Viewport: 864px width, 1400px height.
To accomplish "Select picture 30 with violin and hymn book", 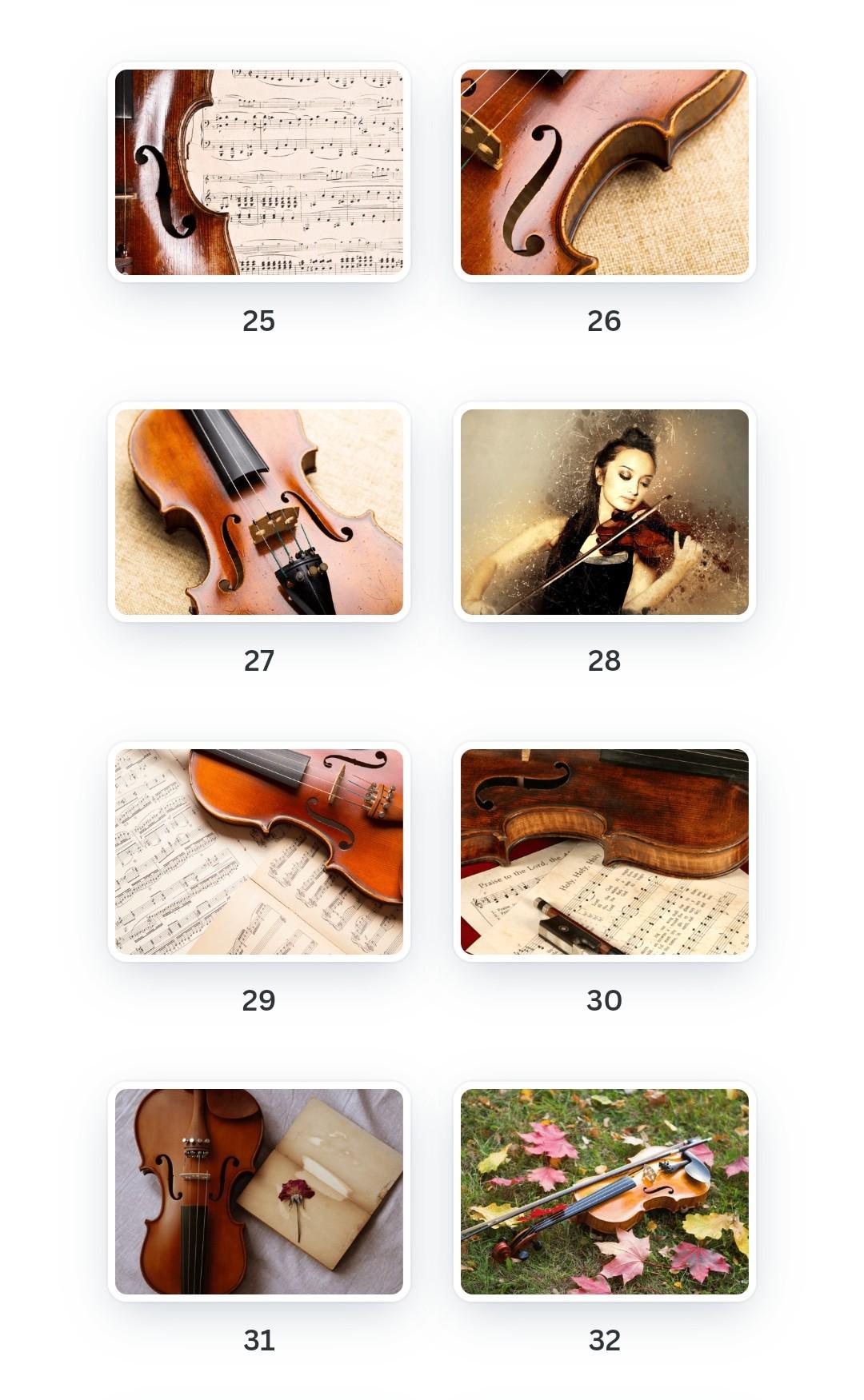I will pyautogui.click(x=604, y=852).
